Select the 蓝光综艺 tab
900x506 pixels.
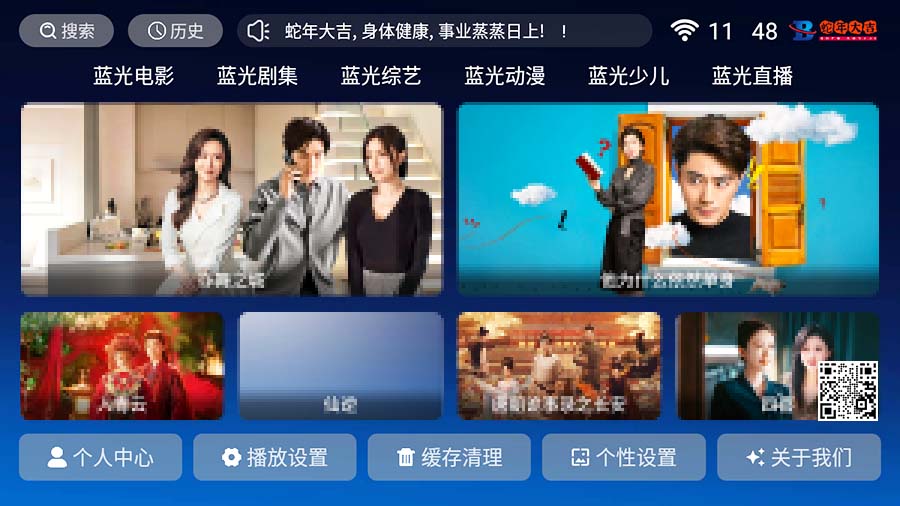coord(381,76)
